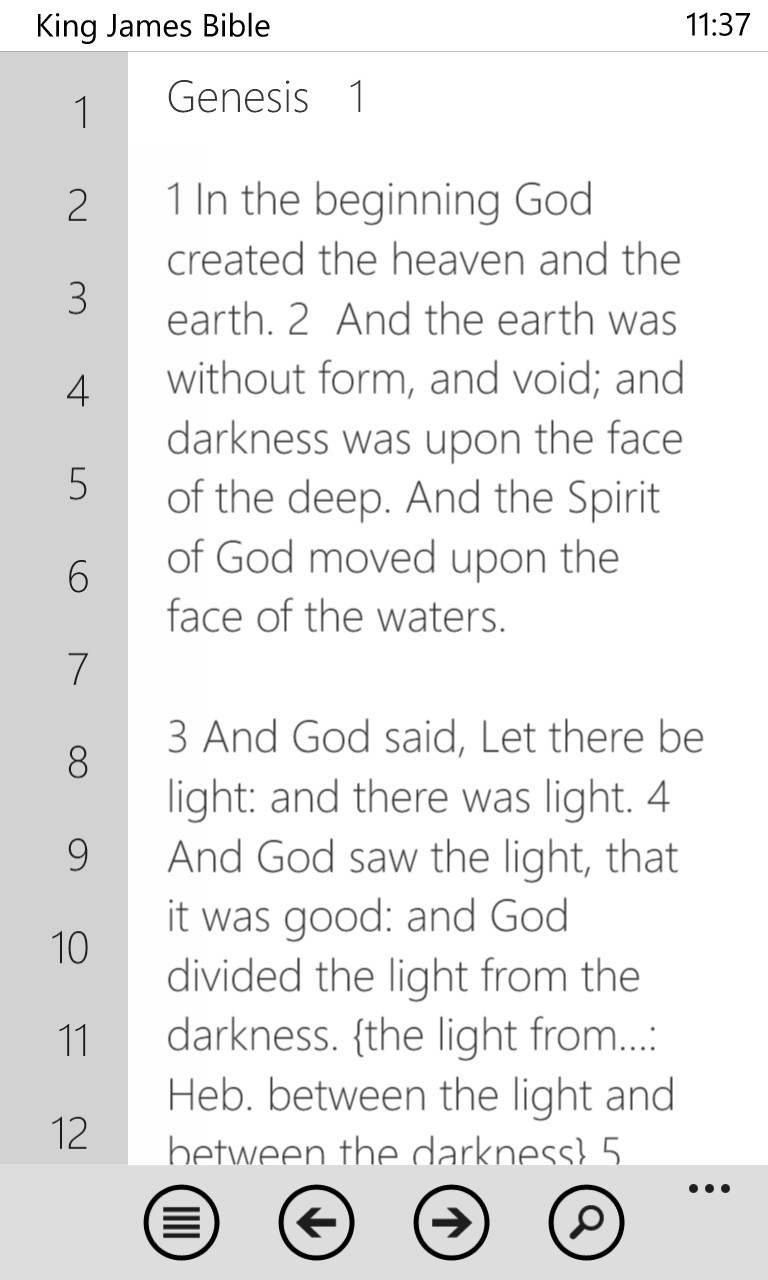Open chapter 8 from sidebar
This screenshot has height=1280, width=768.
(x=78, y=762)
